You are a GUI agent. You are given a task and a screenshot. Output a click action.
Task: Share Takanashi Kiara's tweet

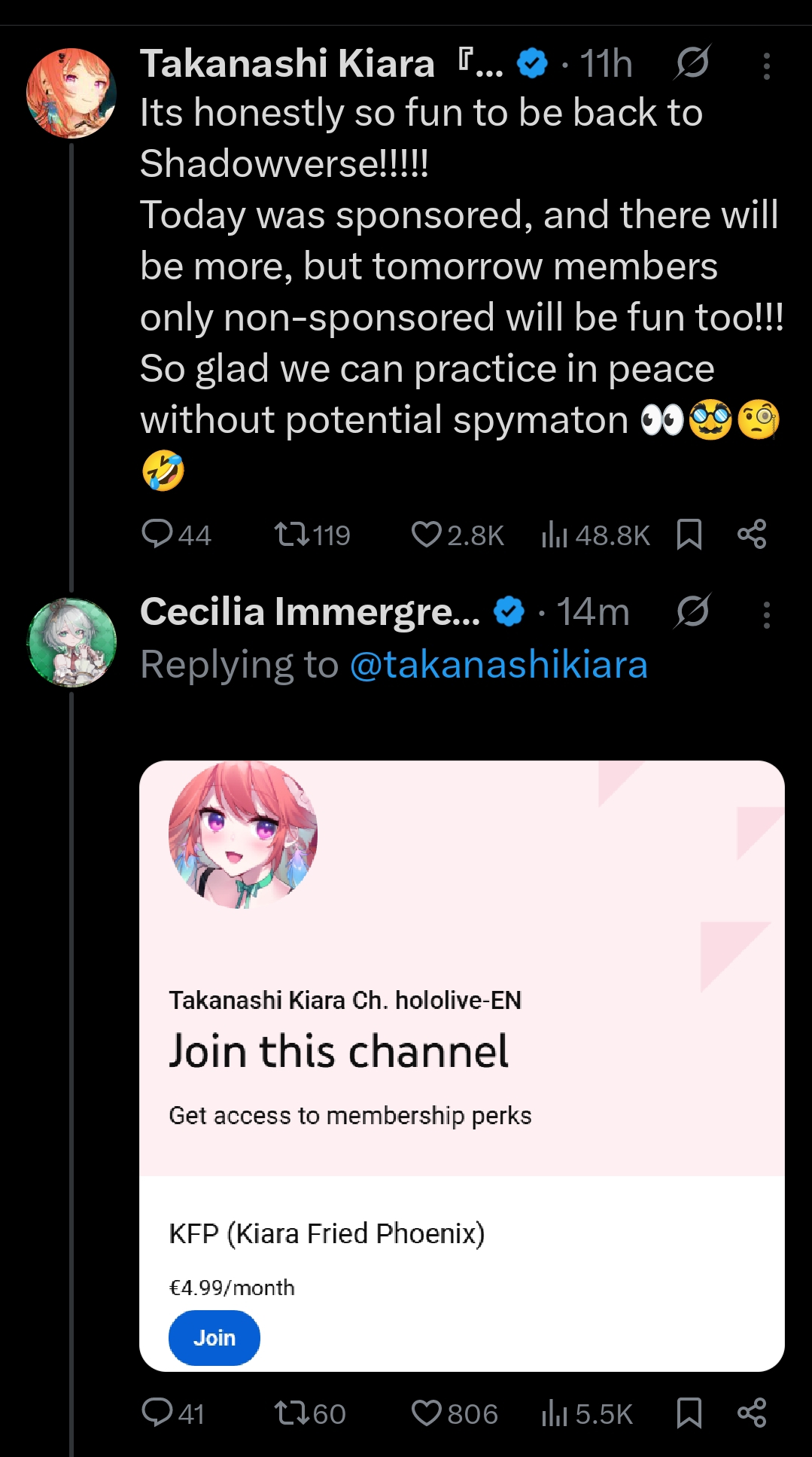pos(752,535)
